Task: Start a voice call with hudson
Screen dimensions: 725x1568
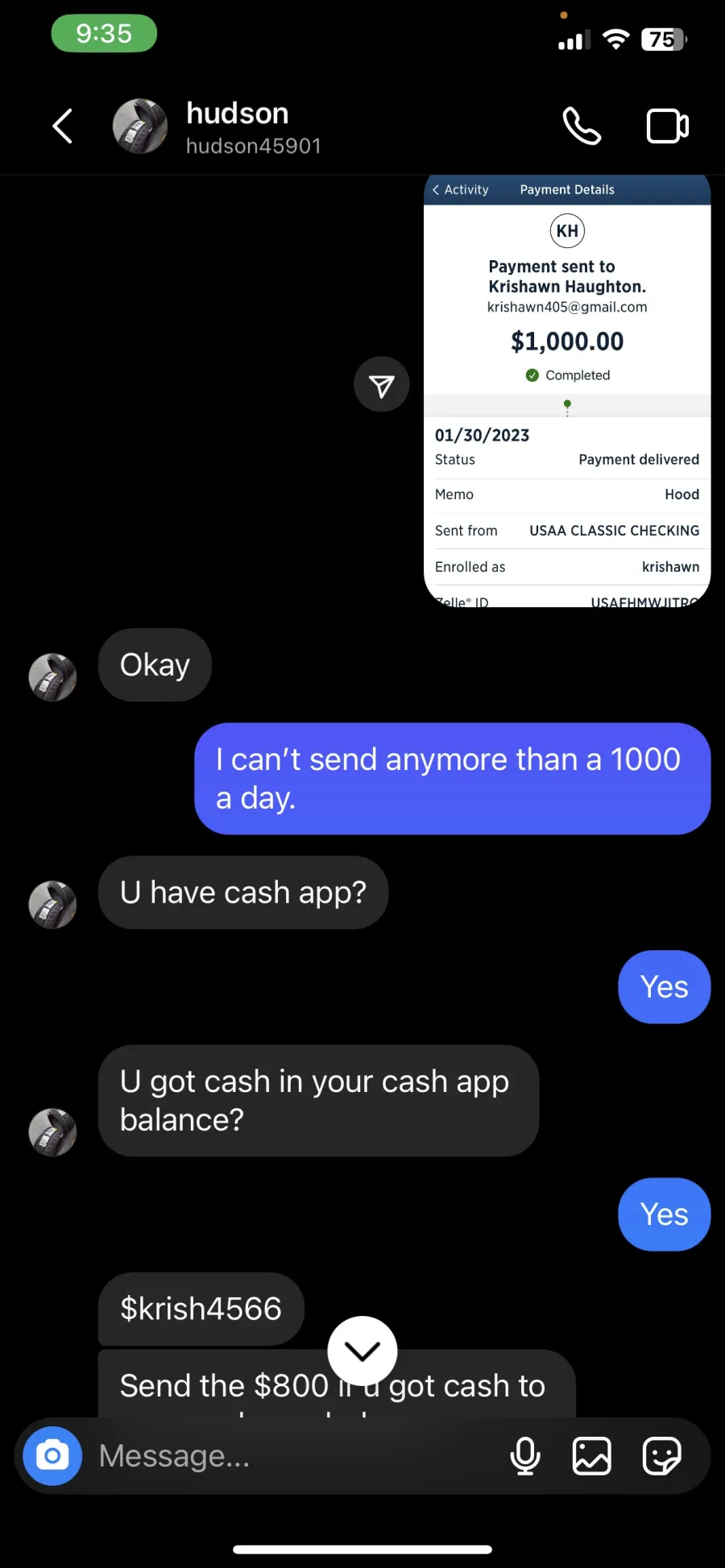Action: 582,126
